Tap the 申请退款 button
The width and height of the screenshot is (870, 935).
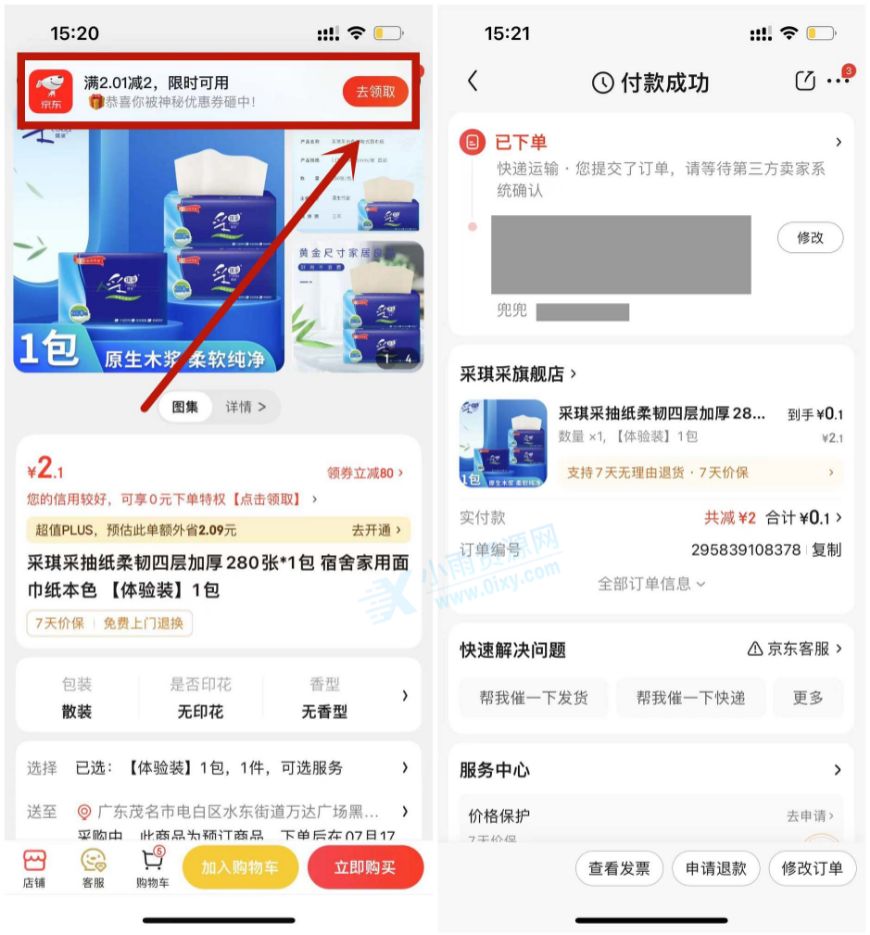[716, 868]
